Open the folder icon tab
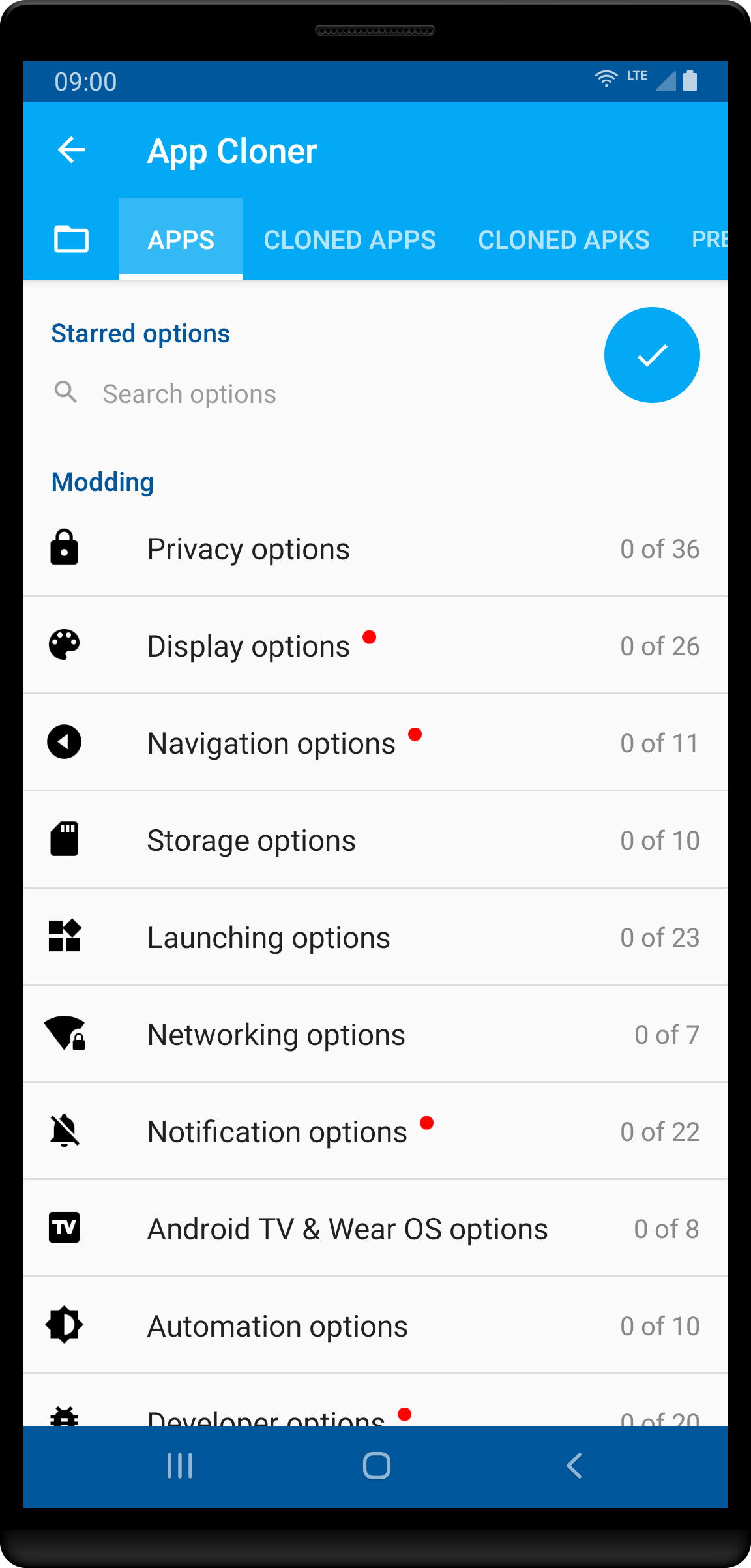The width and height of the screenshot is (751, 1568). pos(71,239)
